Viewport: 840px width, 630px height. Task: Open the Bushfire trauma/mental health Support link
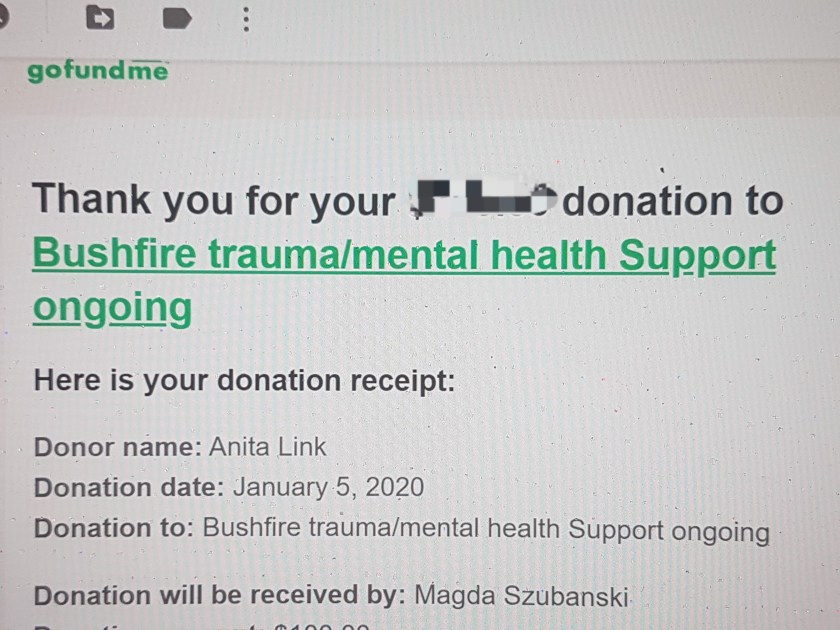(403, 256)
